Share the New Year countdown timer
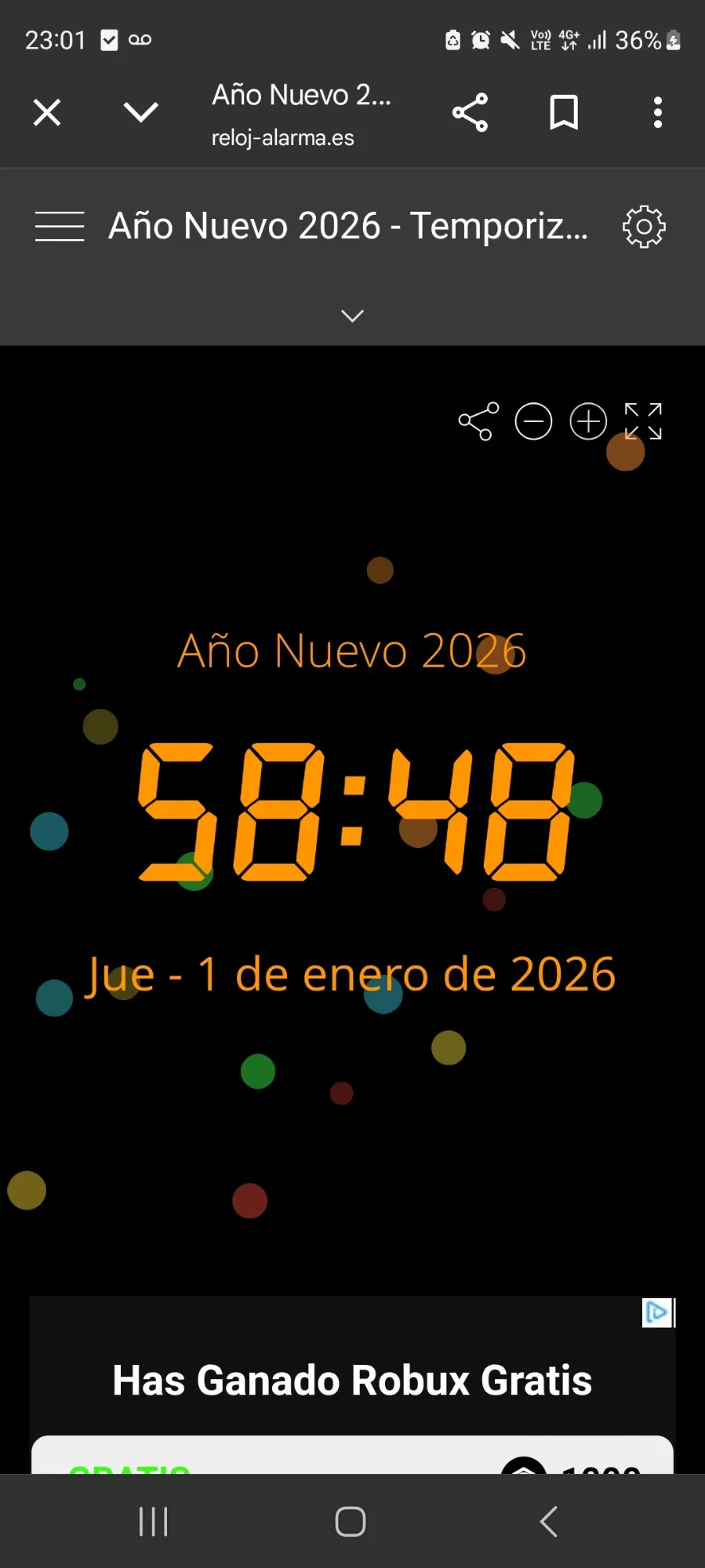The height and width of the screenshot is (1568, 705). tap(478, 422)
